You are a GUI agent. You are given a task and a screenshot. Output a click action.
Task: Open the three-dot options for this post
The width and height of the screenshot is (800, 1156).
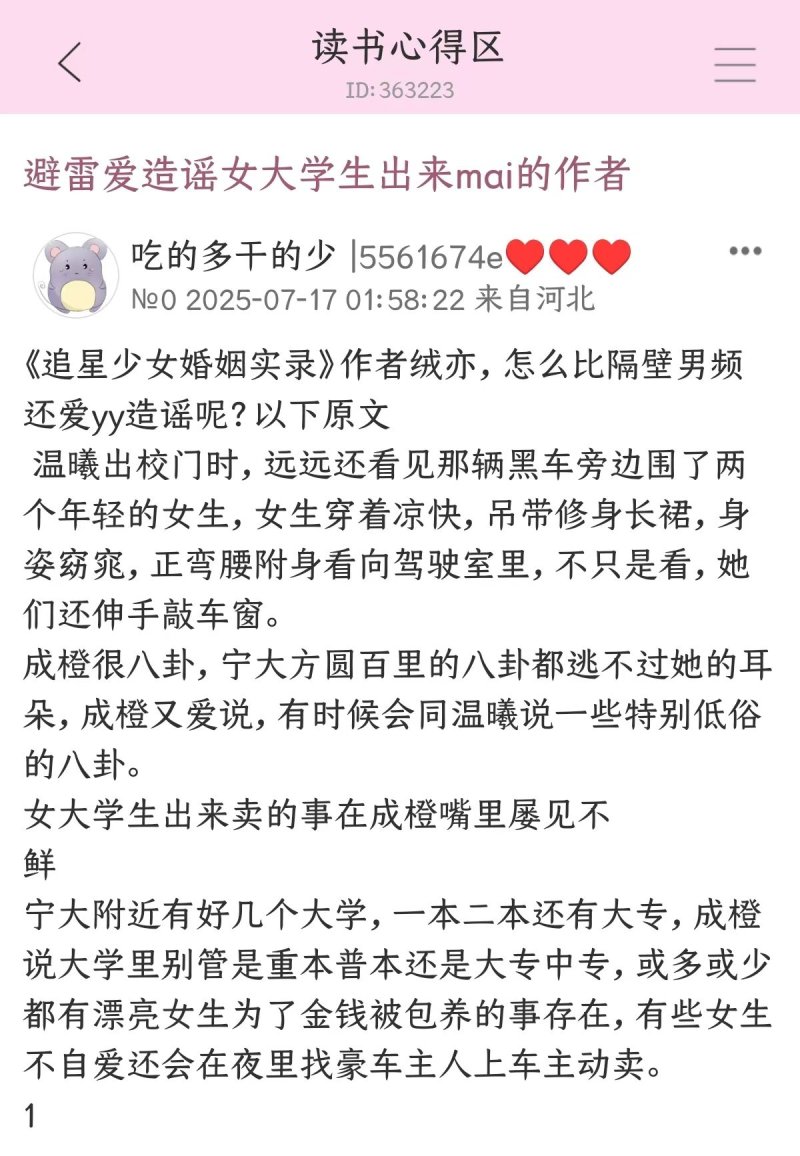745,251
